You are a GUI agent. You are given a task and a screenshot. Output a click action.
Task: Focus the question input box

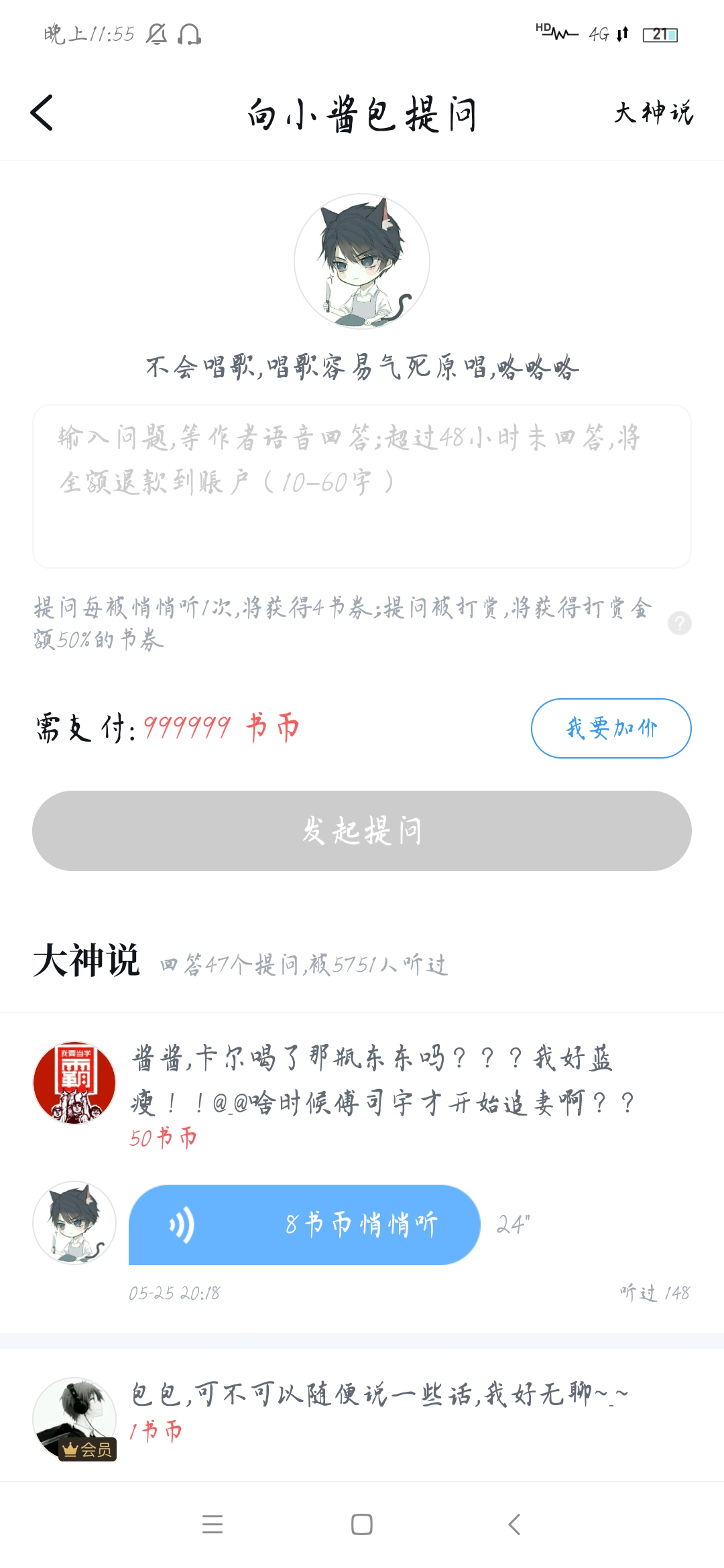tap(362, 486)
